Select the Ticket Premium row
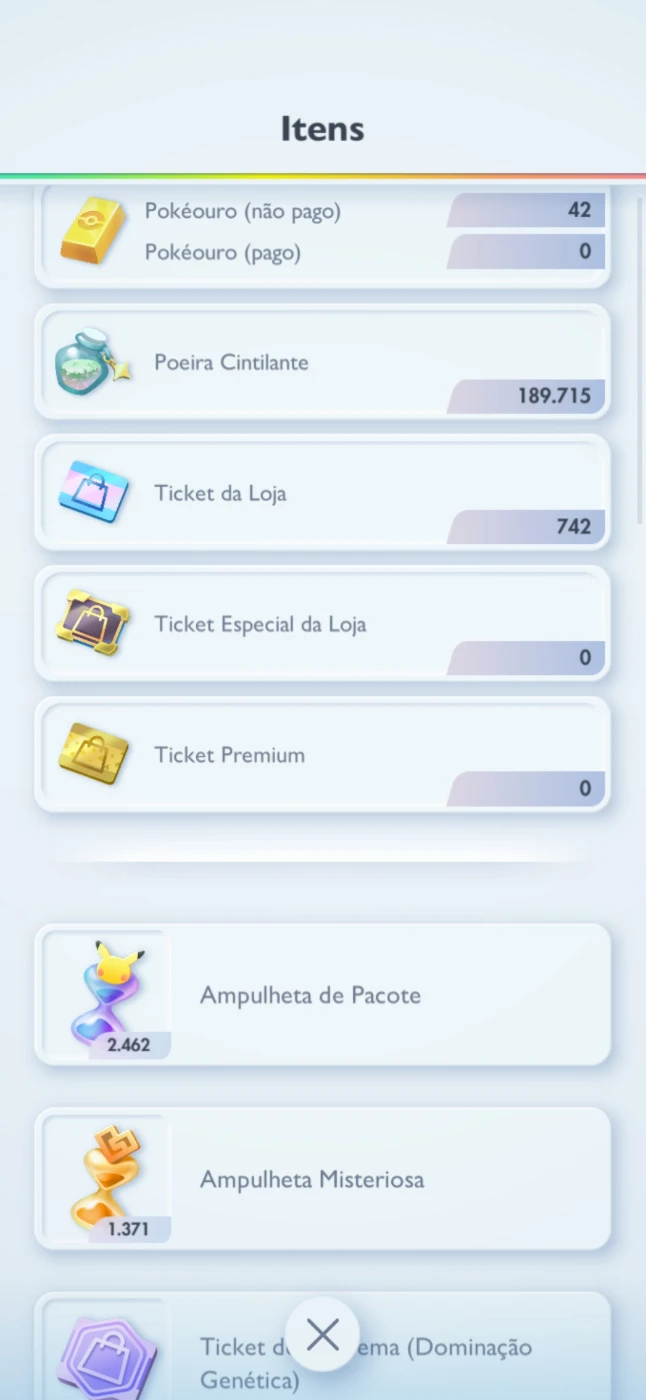The image size is (646, 1400). pyautogui.click(x=322, y=755)
